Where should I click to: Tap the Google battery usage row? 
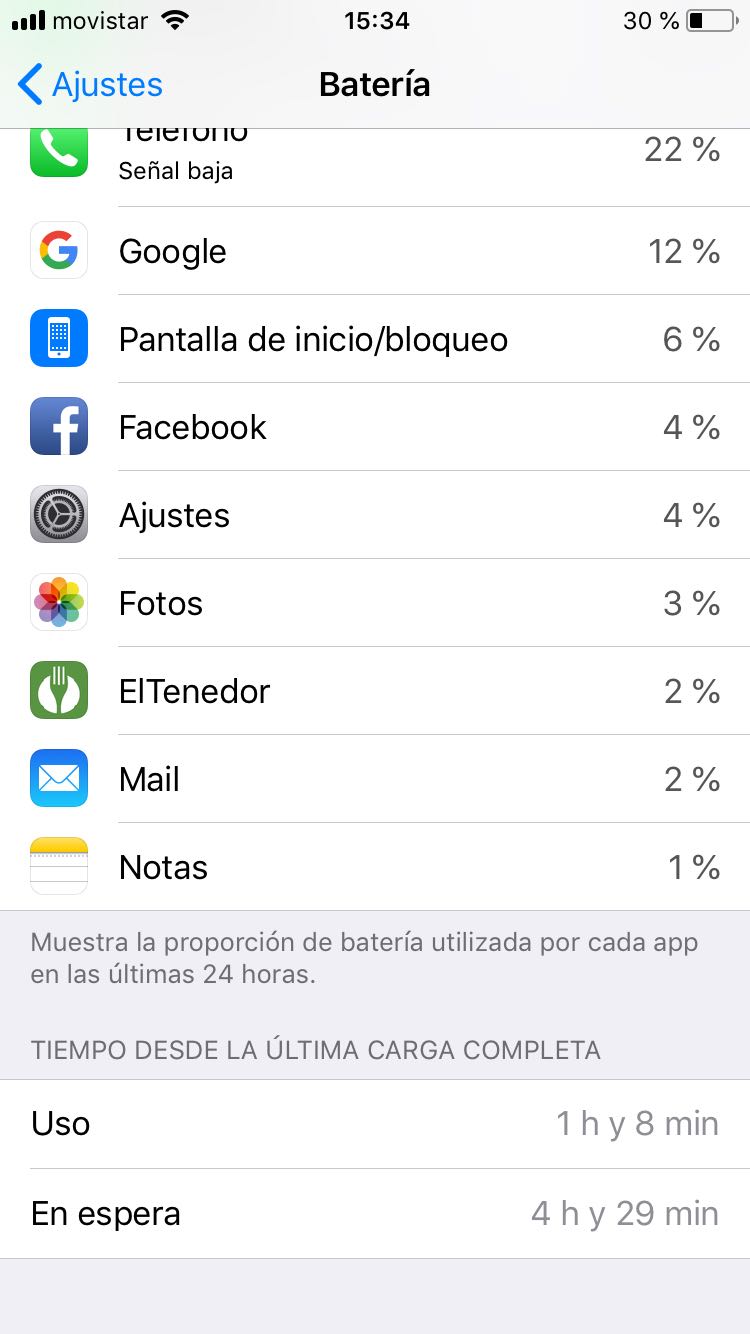point(375,251)
